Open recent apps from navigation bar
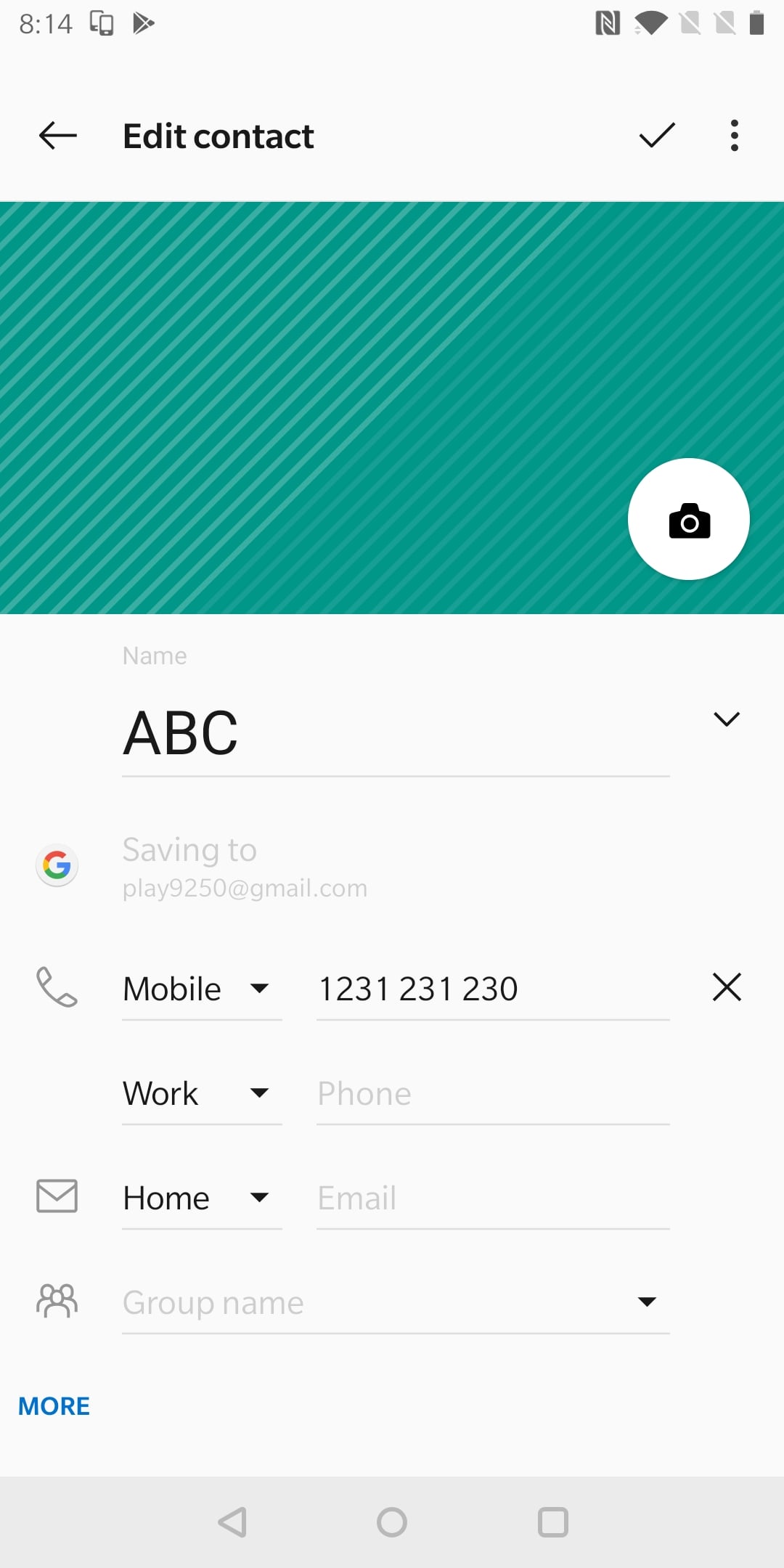 [552, 1522]
